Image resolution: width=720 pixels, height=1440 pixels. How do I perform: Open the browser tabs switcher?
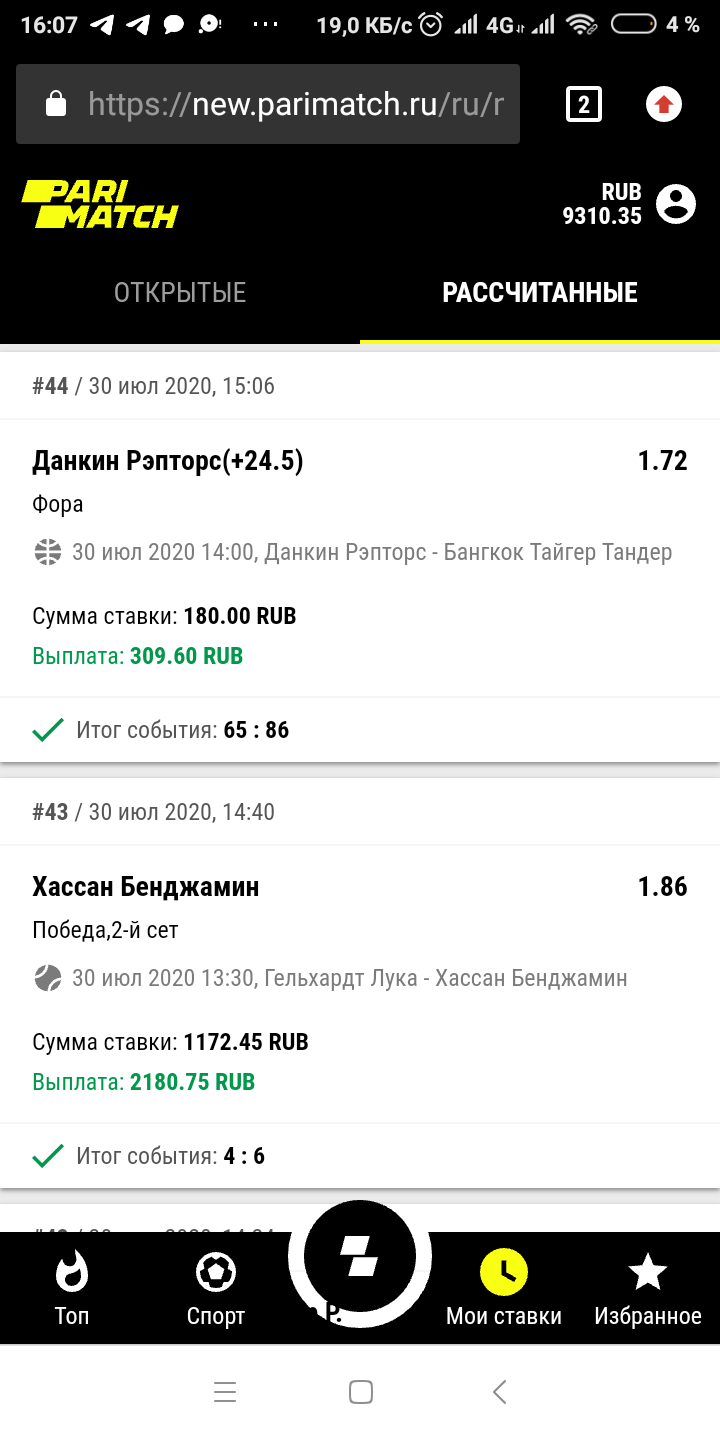pyautogui.click(x=584, y=104)
